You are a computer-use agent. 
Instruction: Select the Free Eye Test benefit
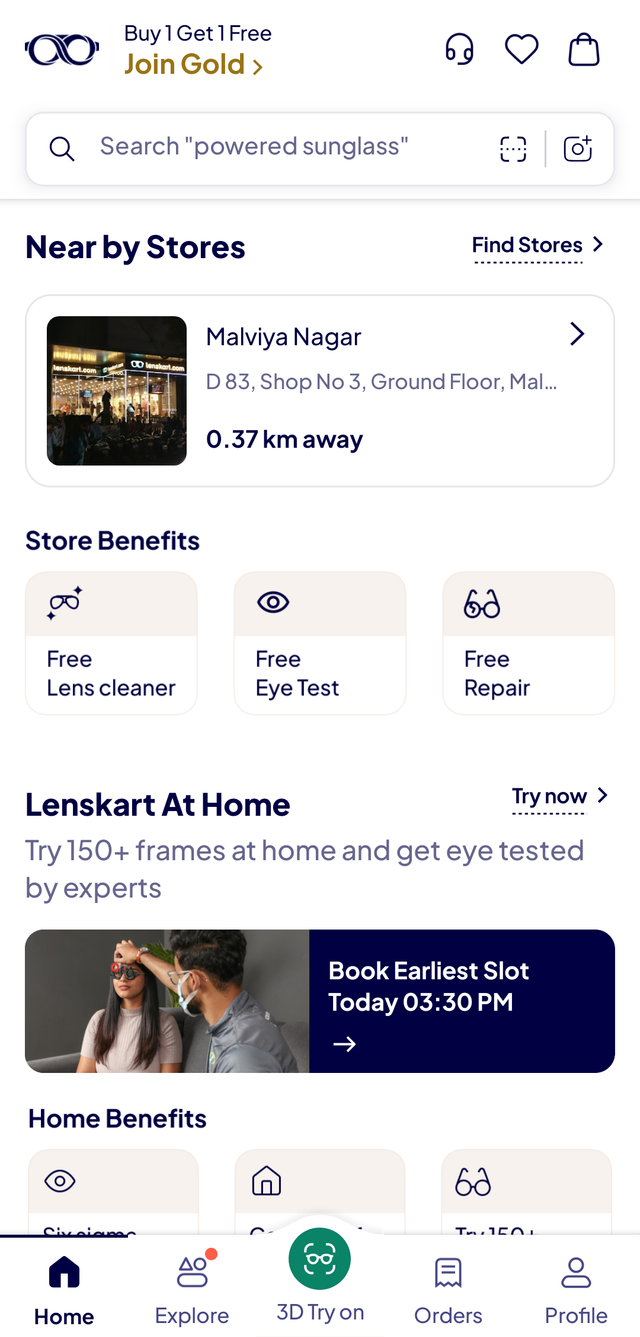pyautogui.click(x=320, y=643)
